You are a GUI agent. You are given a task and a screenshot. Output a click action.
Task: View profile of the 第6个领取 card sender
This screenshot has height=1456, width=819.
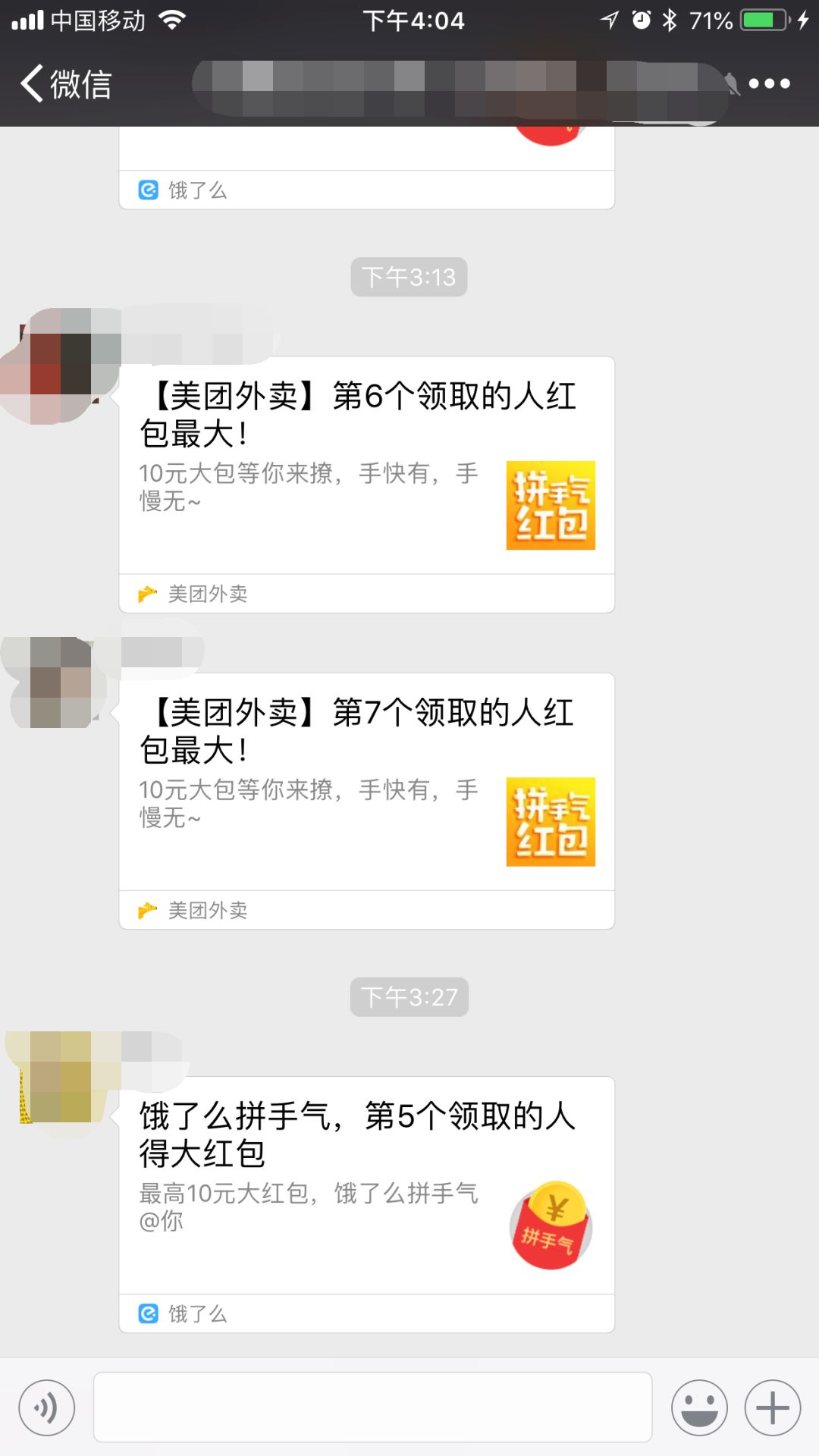point(61,366)
